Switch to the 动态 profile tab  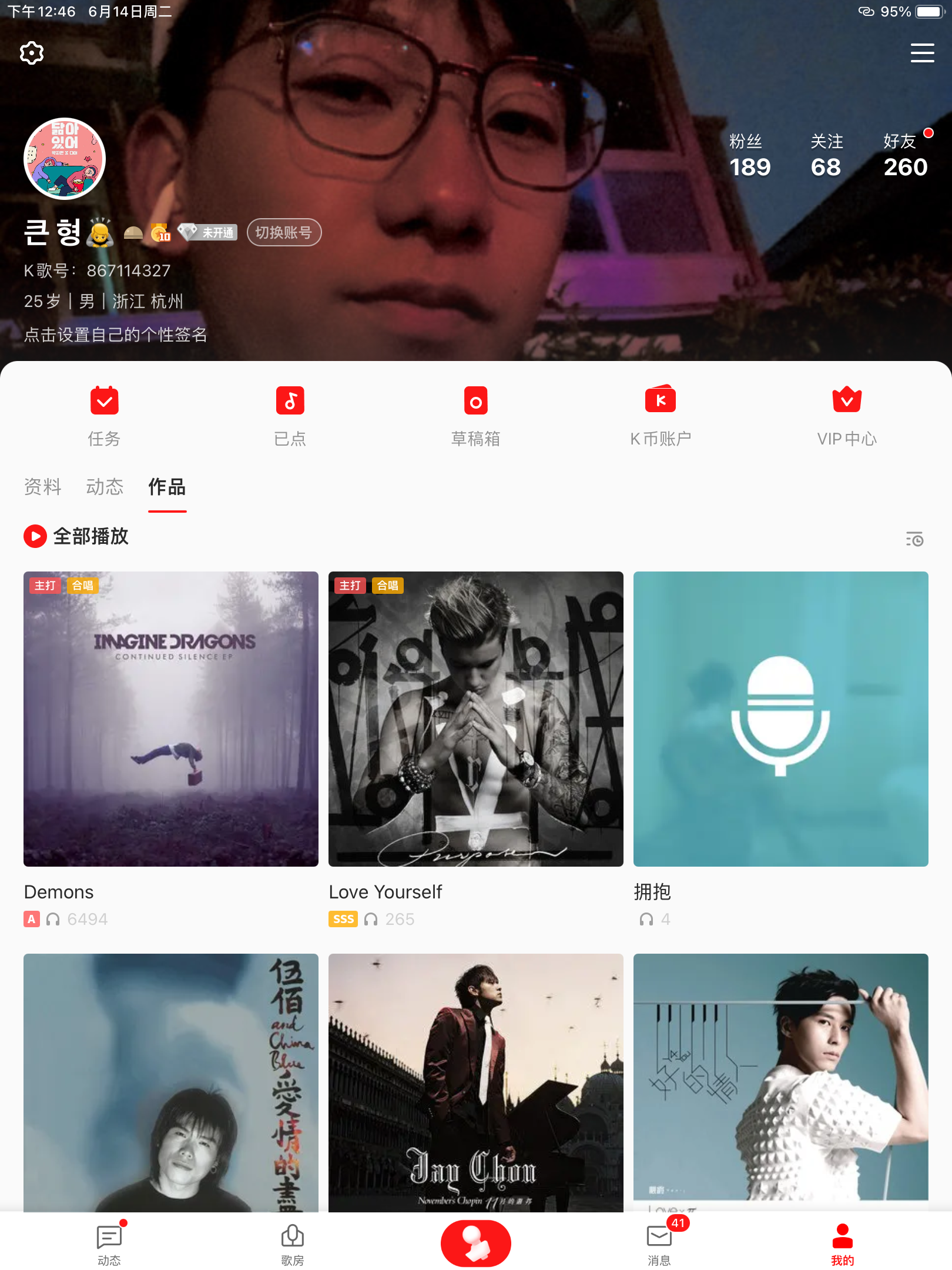coord(105,487)
